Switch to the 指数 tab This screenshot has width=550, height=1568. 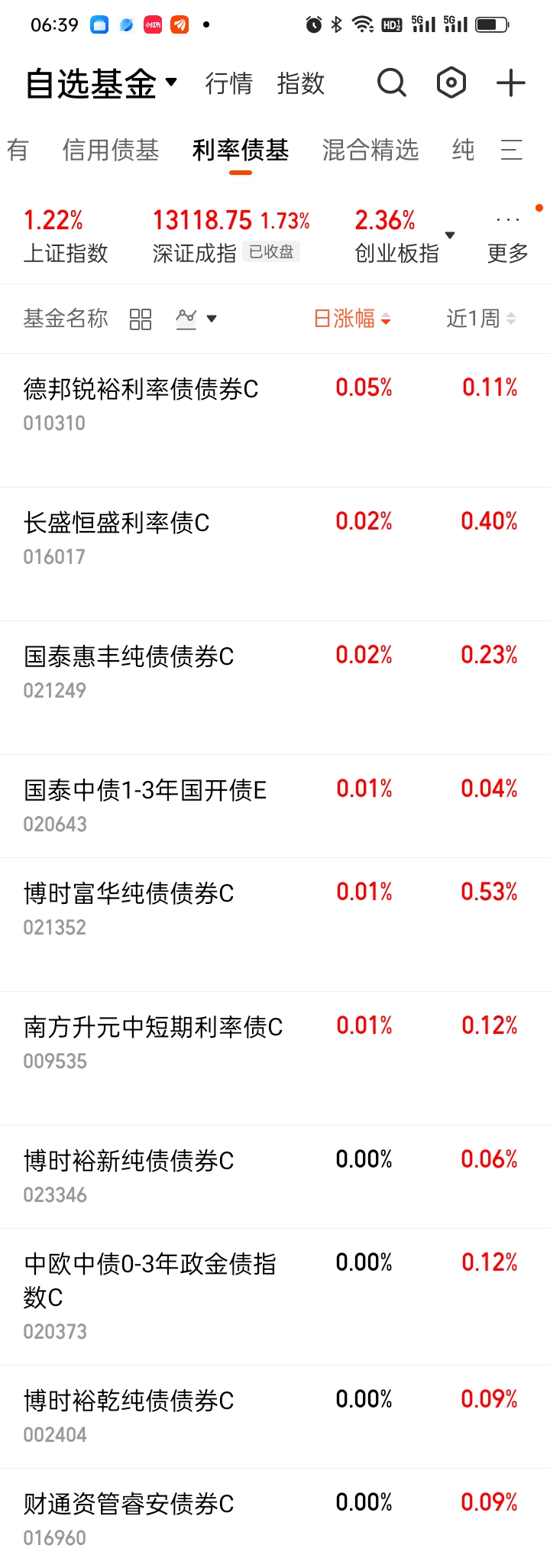(x=300, y=83)
